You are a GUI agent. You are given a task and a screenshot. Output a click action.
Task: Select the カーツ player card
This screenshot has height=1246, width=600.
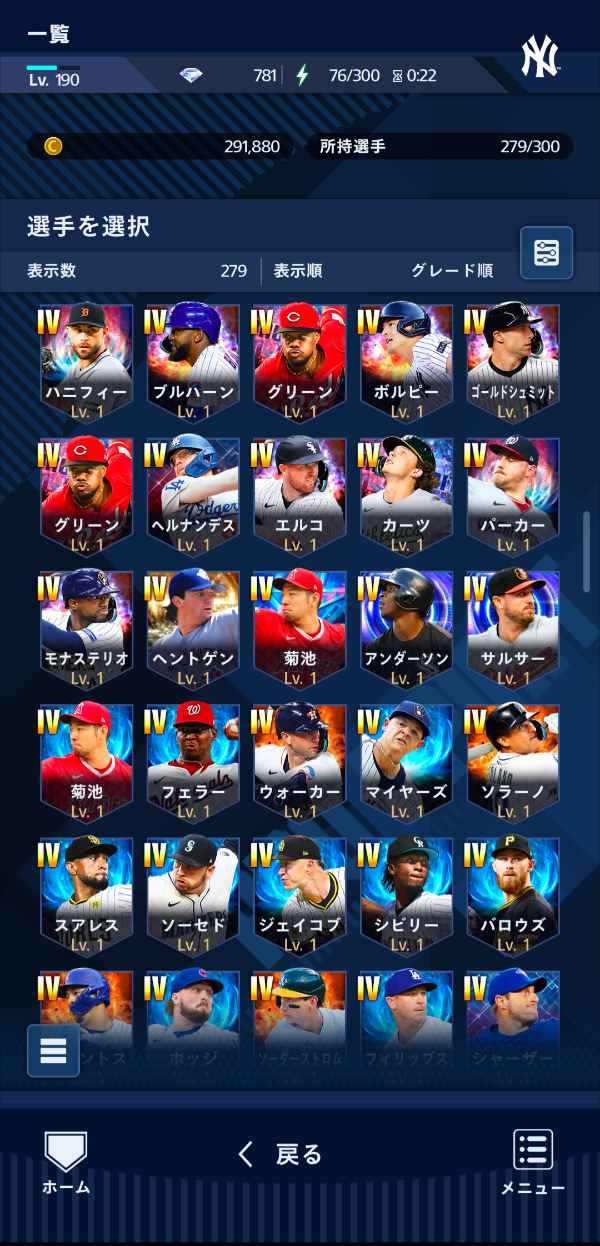405,494
